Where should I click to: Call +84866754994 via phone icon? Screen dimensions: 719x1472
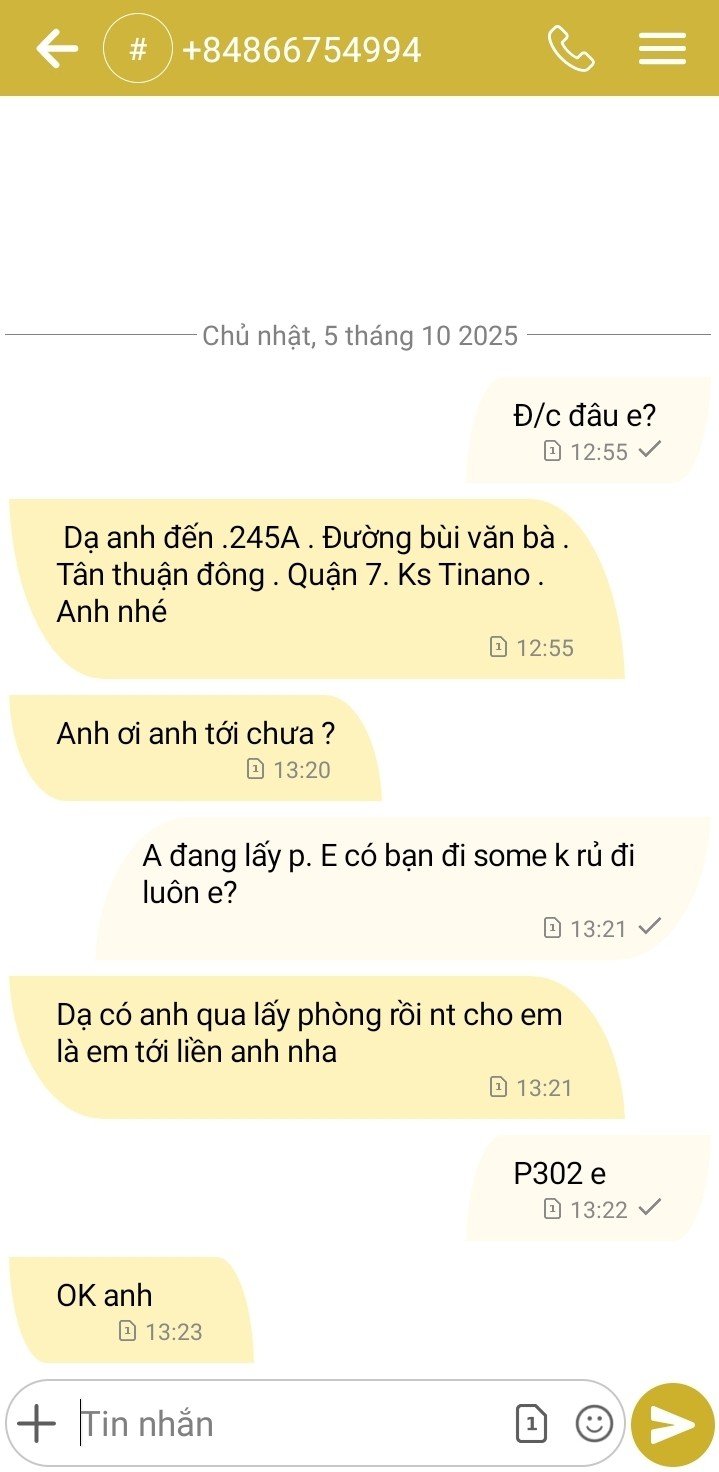(571, 48)
